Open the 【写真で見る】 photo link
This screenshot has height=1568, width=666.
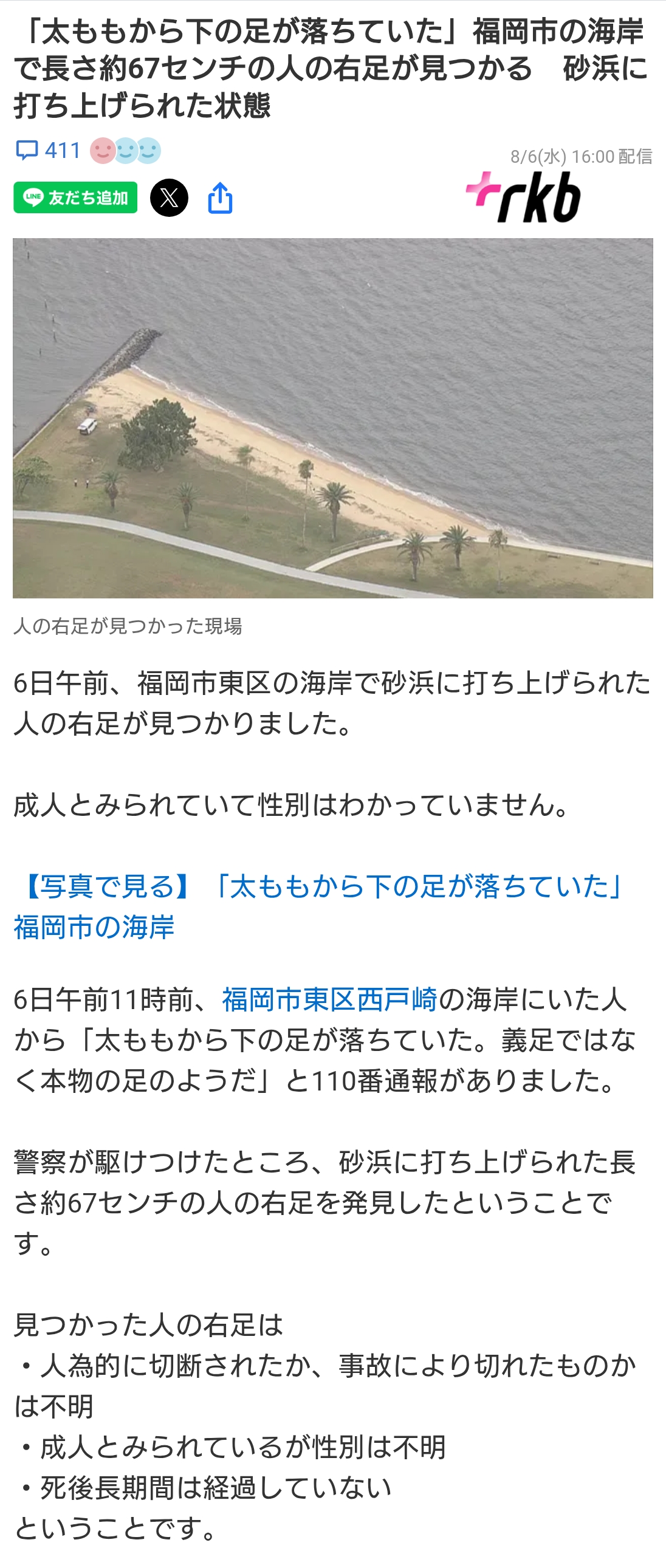[317, 906]
